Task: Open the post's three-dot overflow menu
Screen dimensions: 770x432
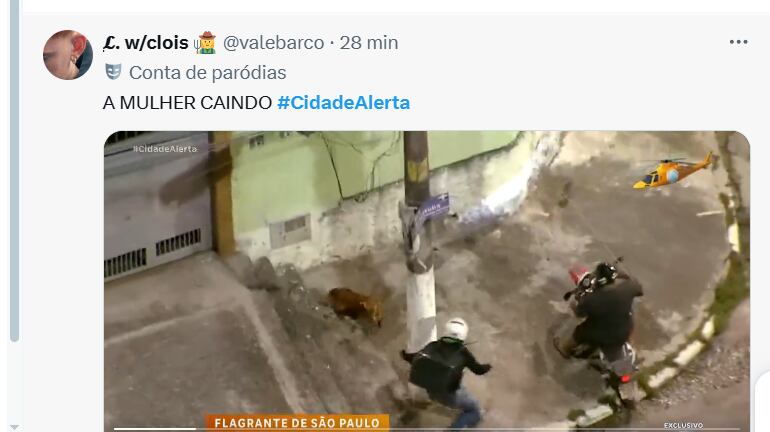Action: (738, 42)
